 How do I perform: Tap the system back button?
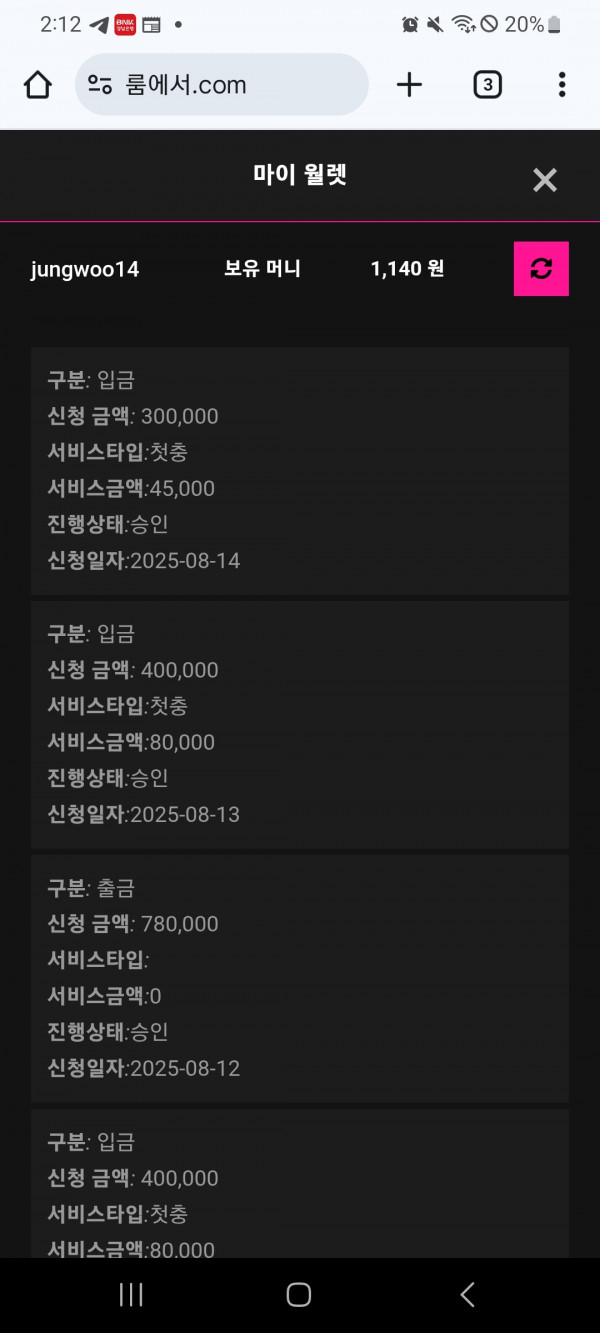click(467, 1295)
